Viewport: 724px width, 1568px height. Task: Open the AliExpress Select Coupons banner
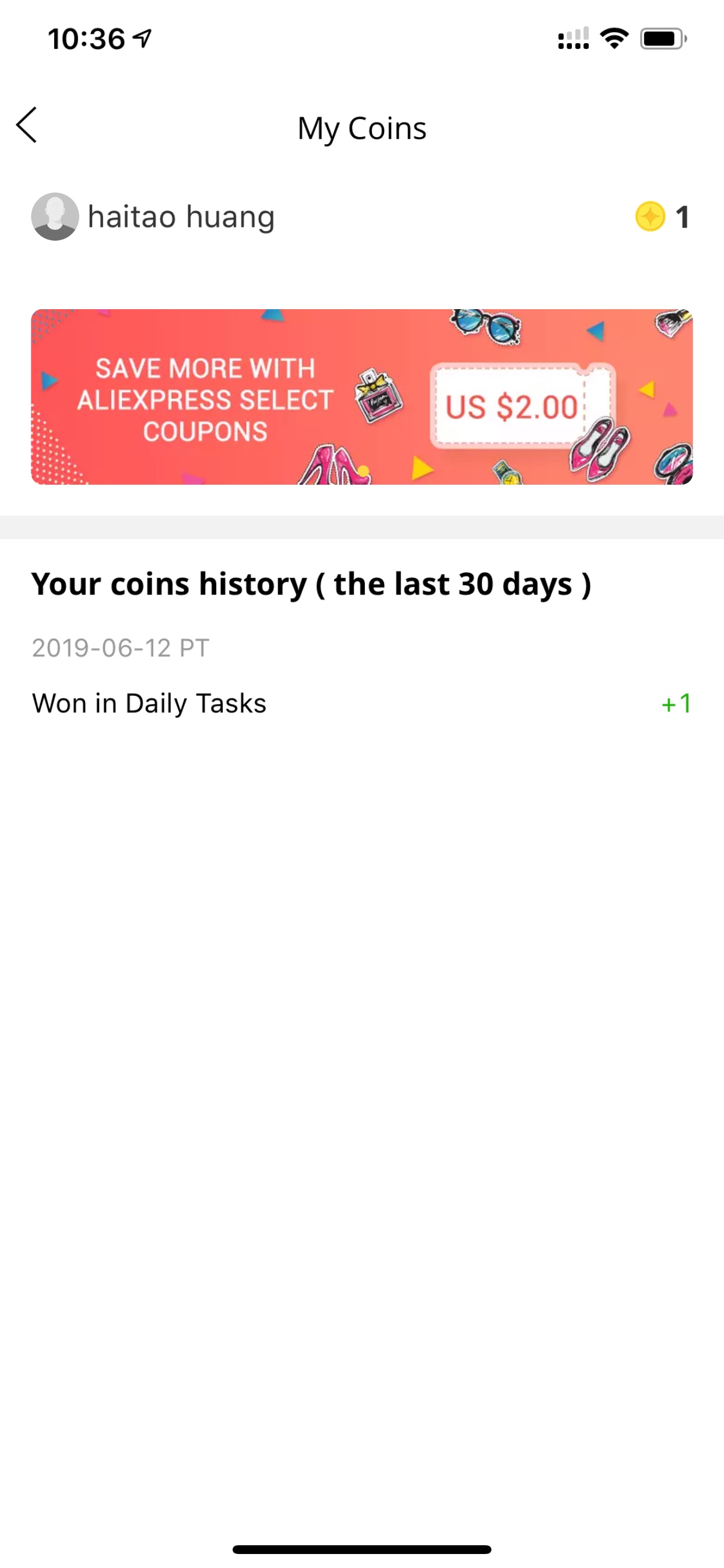(x=362, y=397)
